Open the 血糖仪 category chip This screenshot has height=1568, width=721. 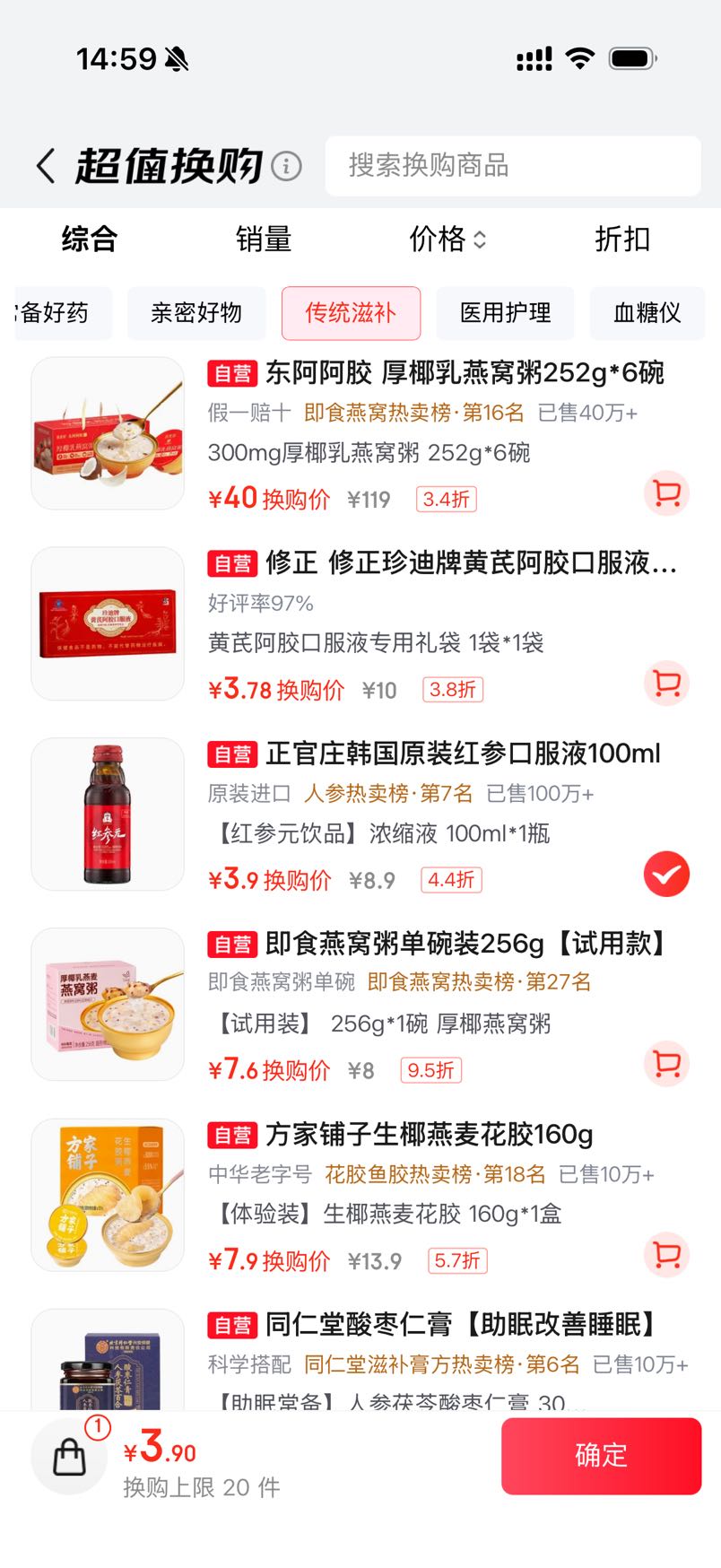(x=647, y=313)
